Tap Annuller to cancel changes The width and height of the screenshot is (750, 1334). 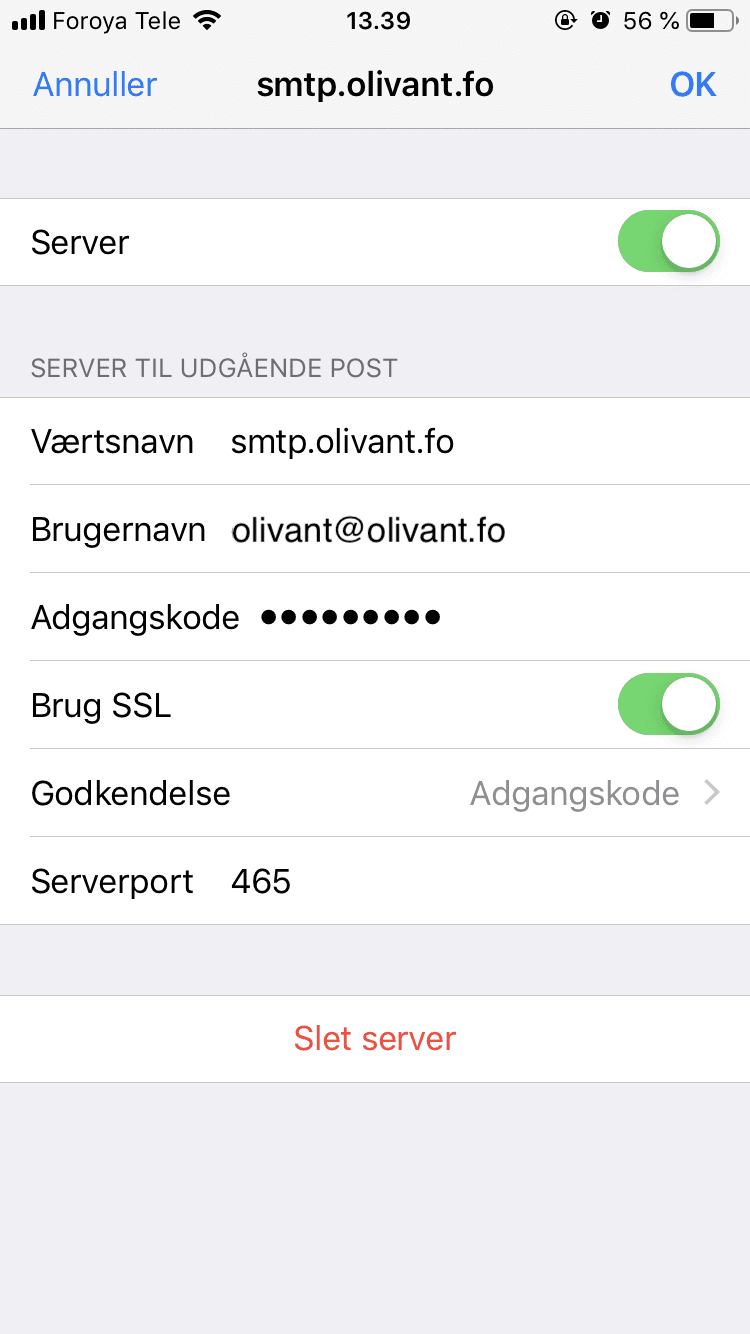click(x=95, y=85)
